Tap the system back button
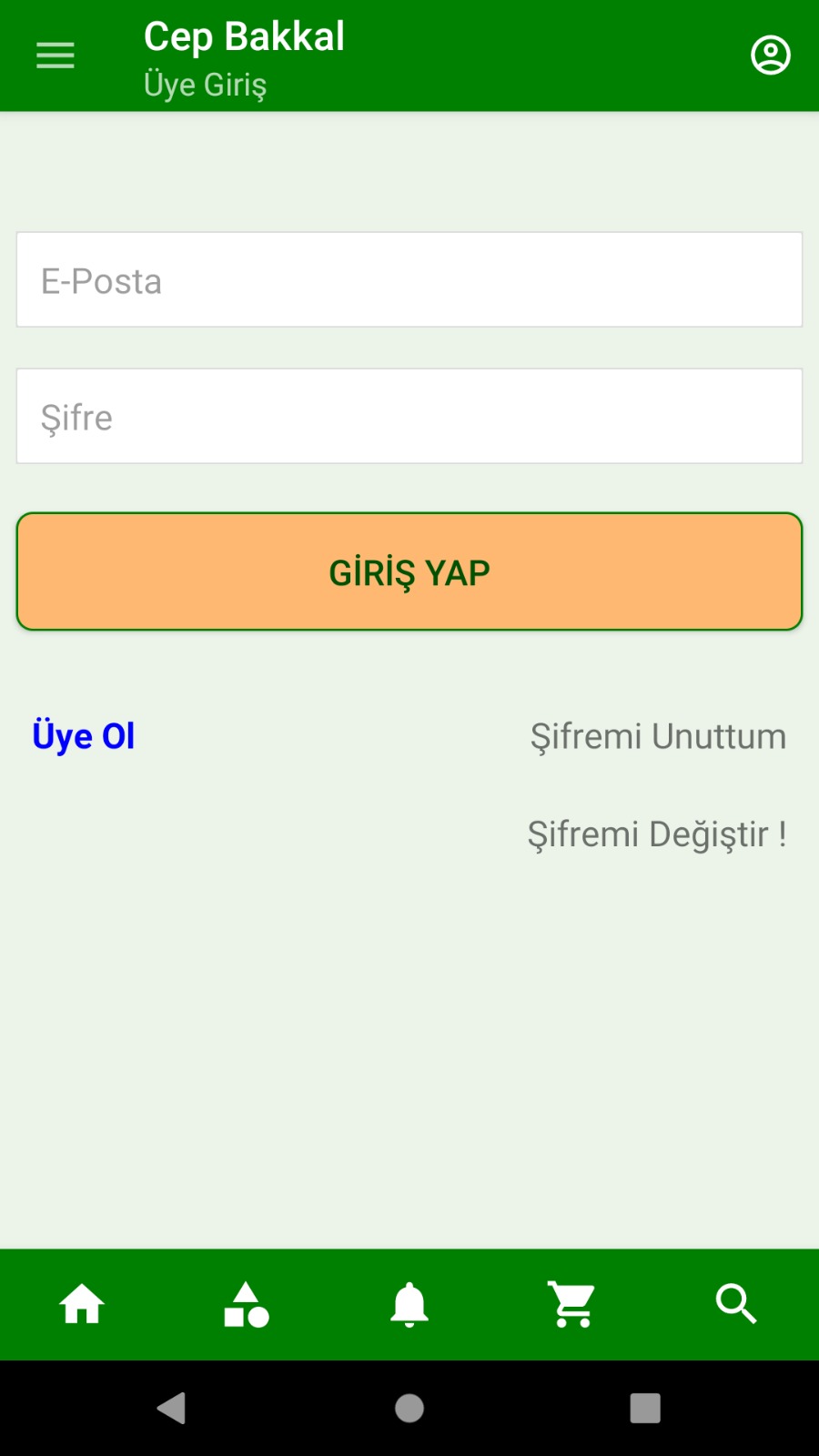The width and height of the screenshot is (819, 1456). coord(171,1408)
